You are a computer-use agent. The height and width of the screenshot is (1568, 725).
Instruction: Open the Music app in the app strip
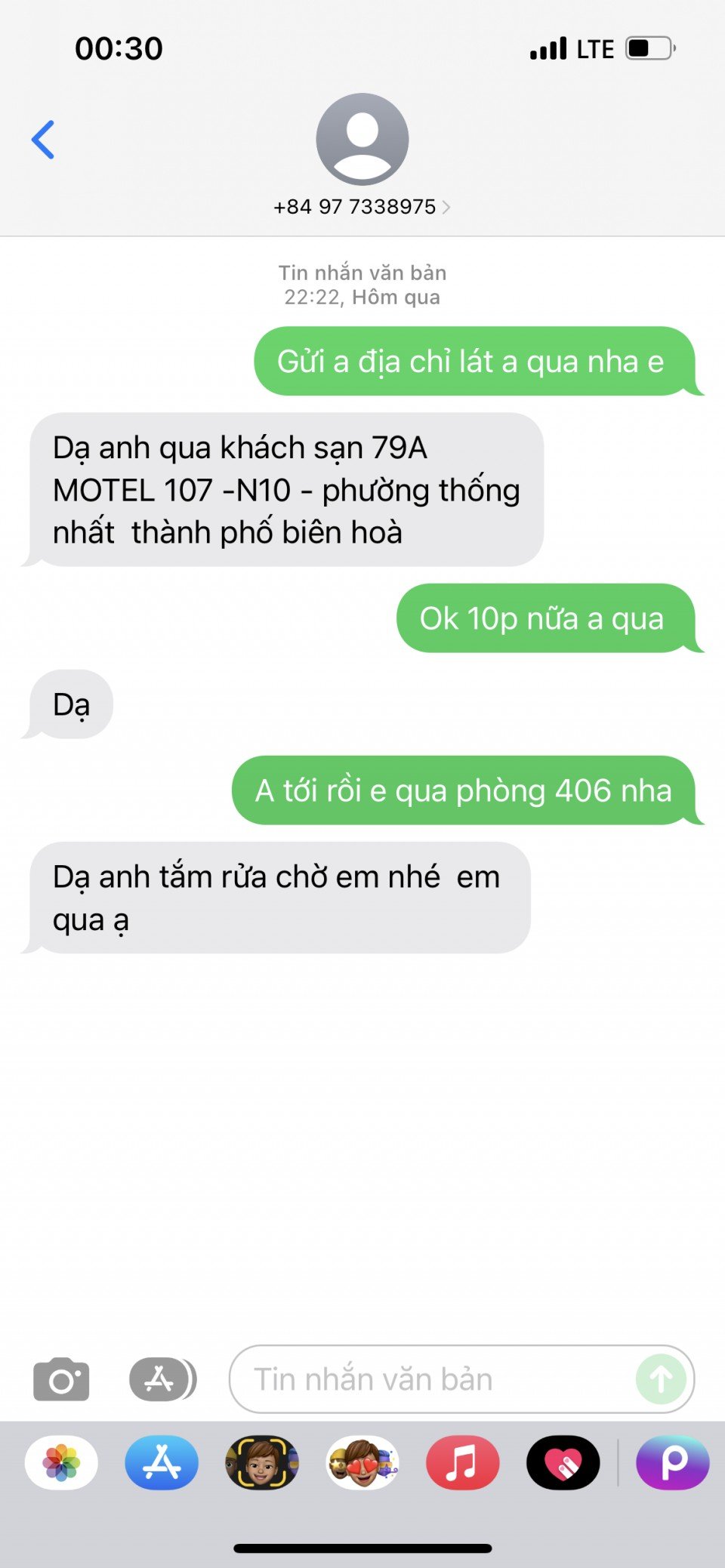tap(462, 1462)
